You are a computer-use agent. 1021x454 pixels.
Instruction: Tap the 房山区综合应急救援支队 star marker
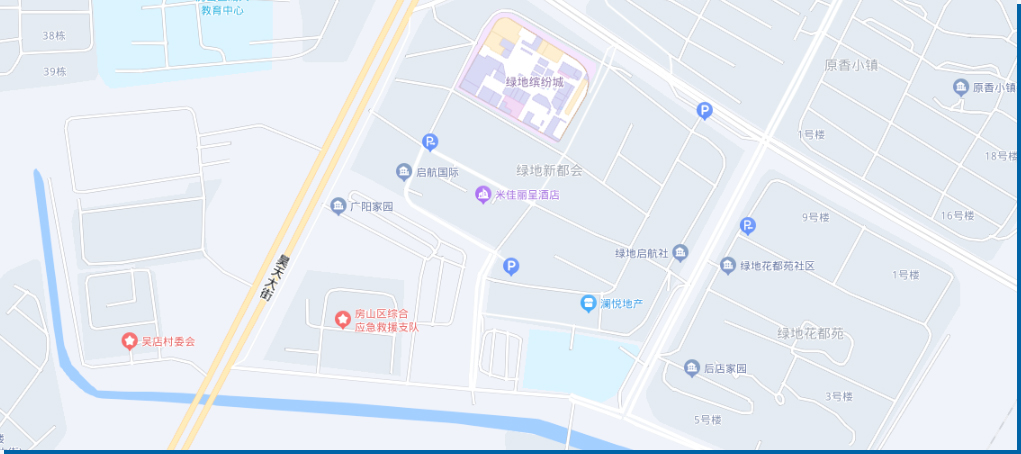click(x=342, y=318)
